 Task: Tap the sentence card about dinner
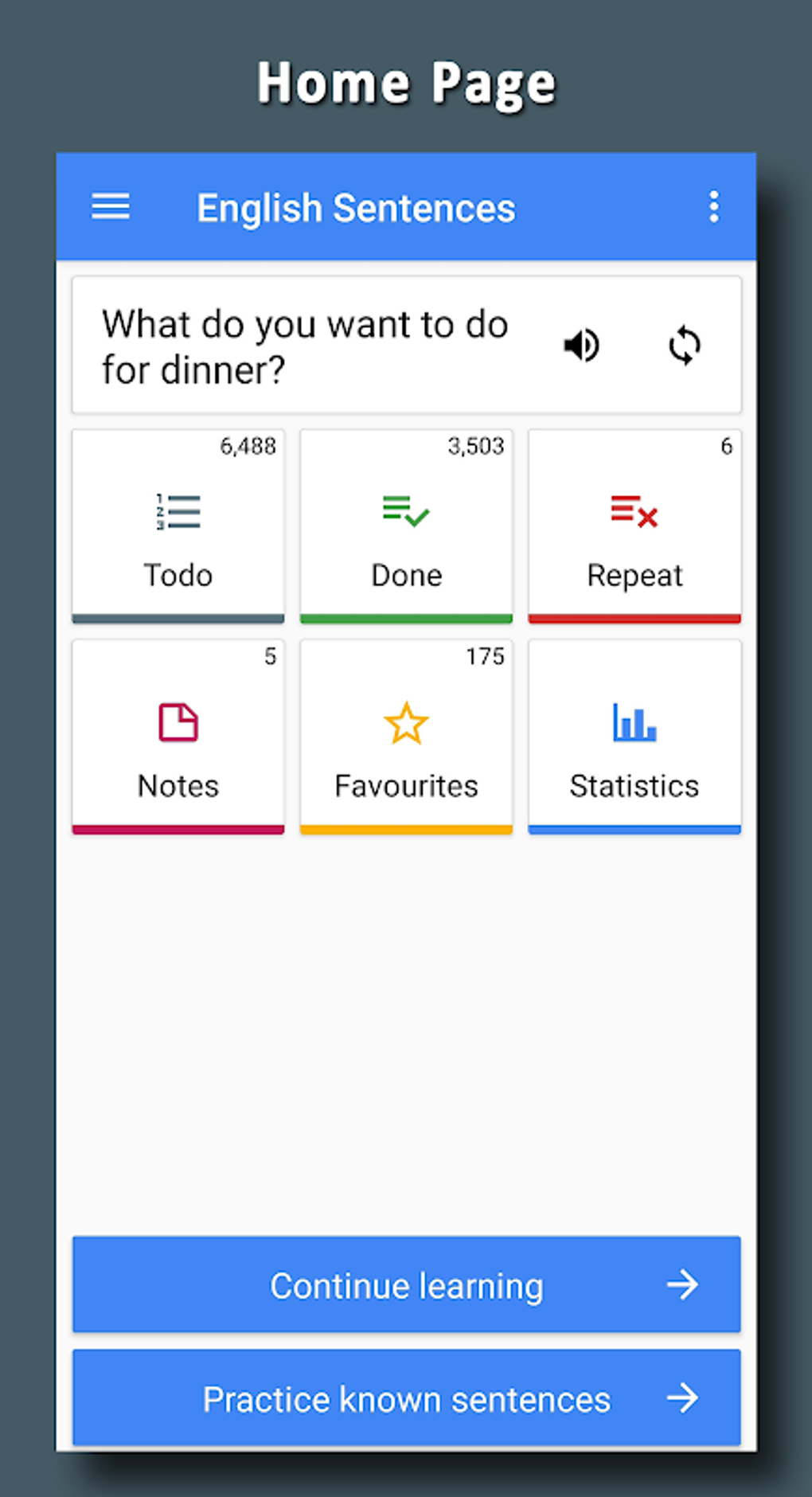[x=318, y=344]
